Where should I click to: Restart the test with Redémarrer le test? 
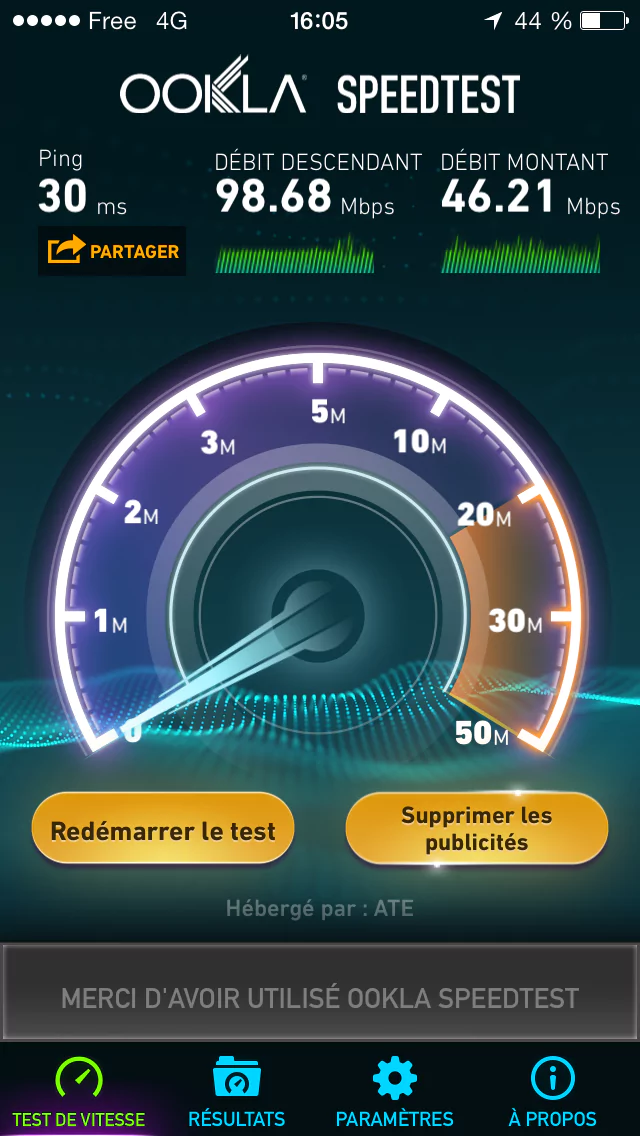(x=163, y=829)
